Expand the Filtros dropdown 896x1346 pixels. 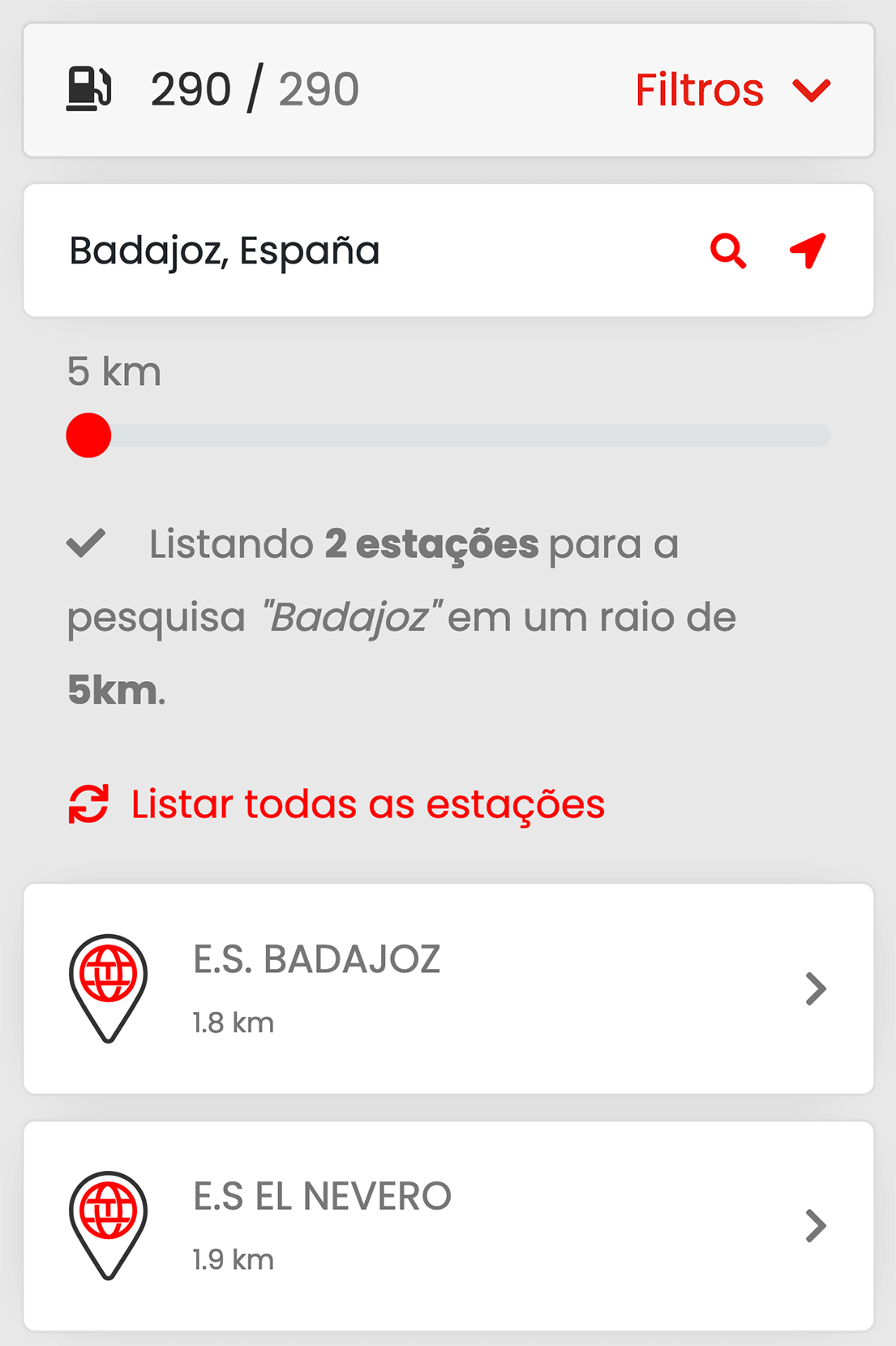click(732, 89)
